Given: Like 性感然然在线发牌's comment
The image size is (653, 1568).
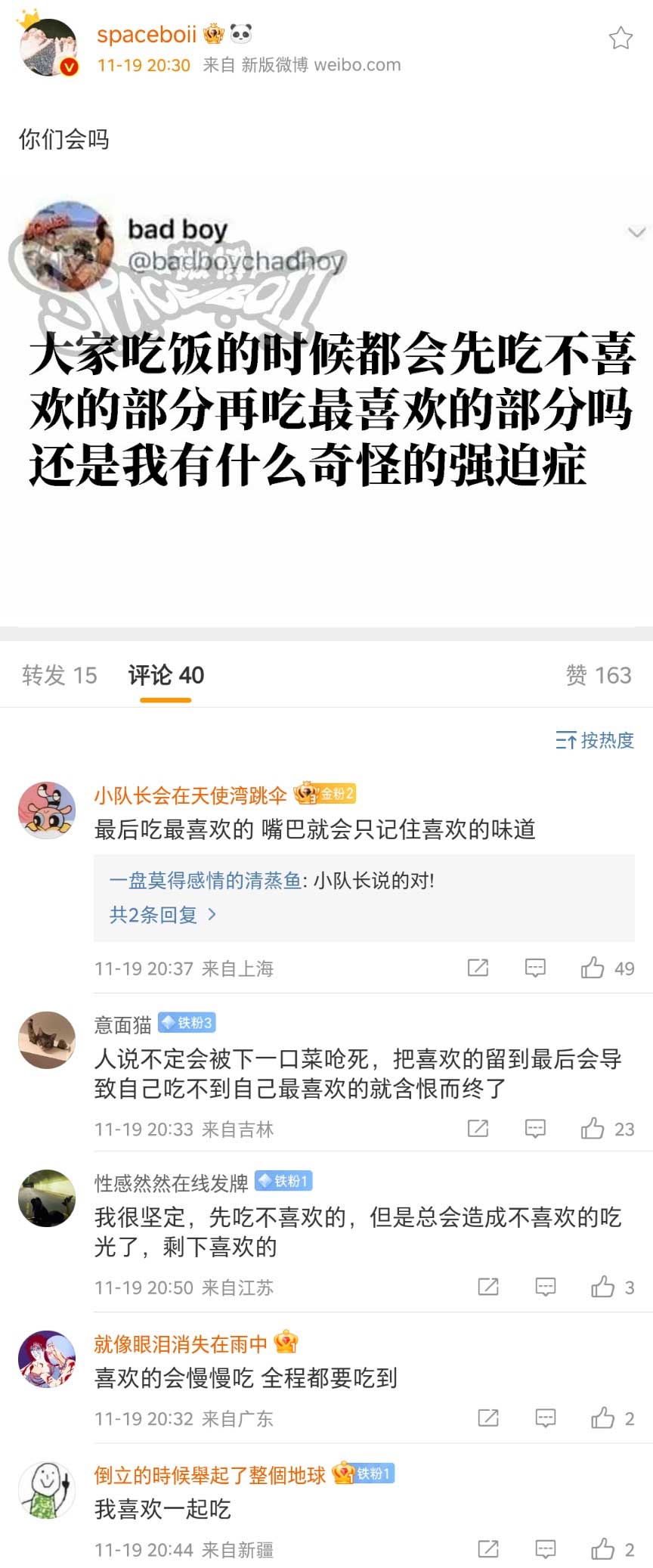Looking at the screenshot, I should (x=603, y=1287).
